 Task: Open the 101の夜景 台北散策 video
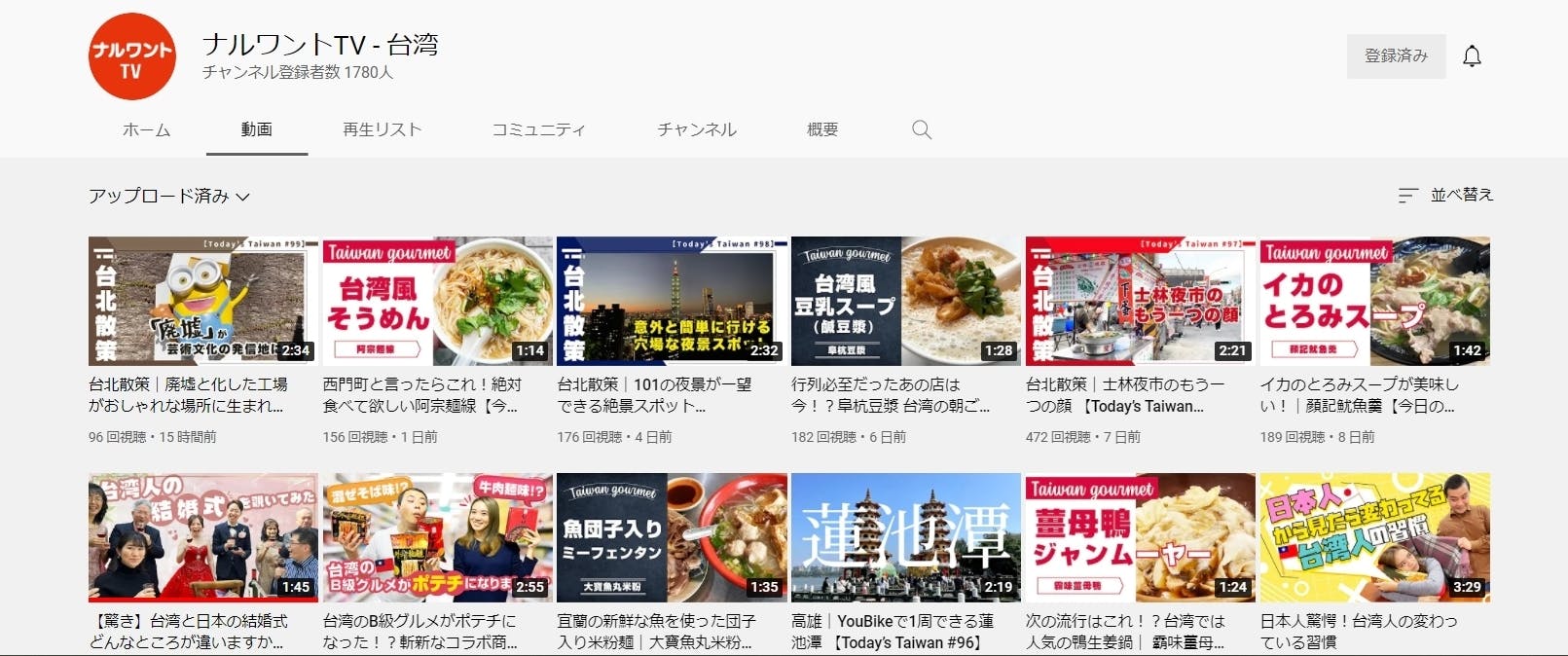[672, 301]
